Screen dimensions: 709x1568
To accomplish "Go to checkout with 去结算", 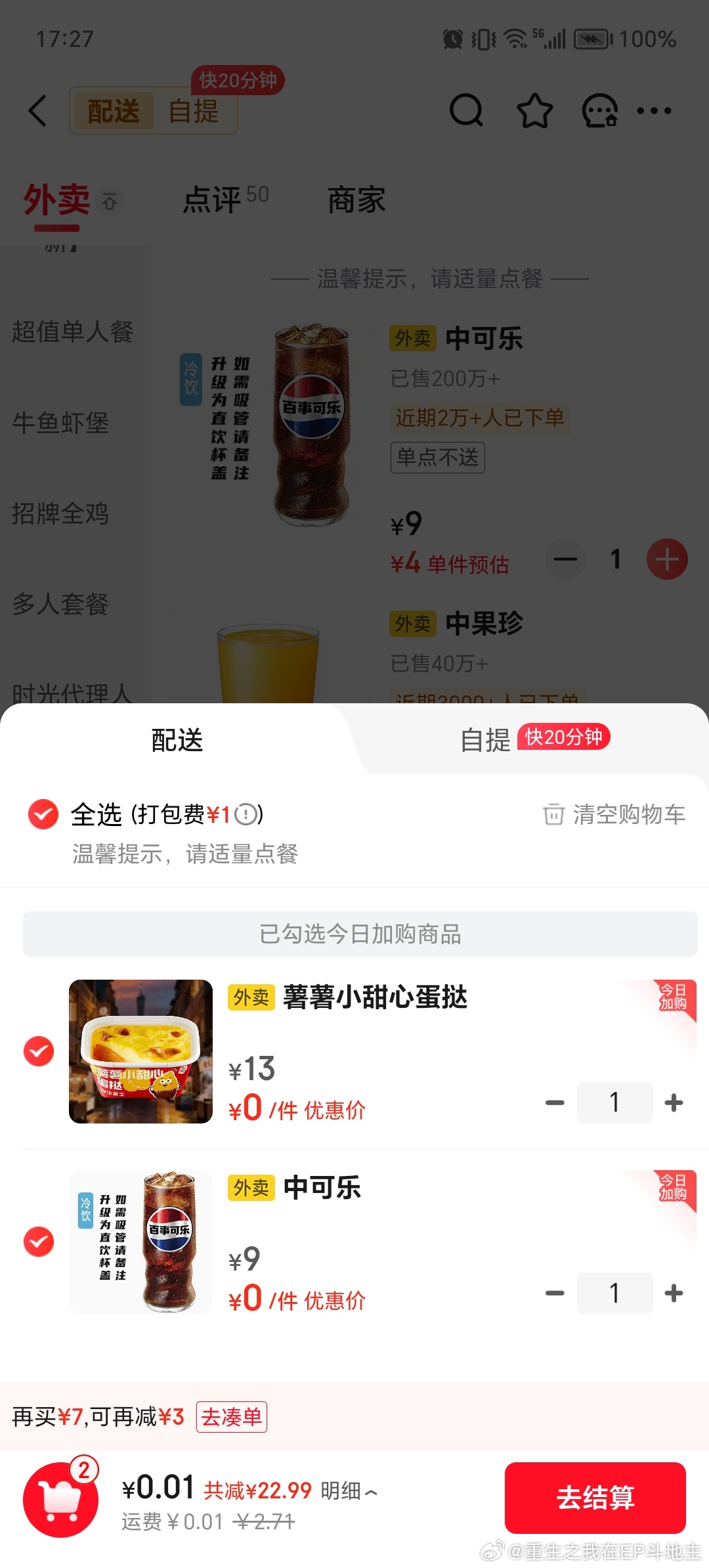I will pos(595,1498).
